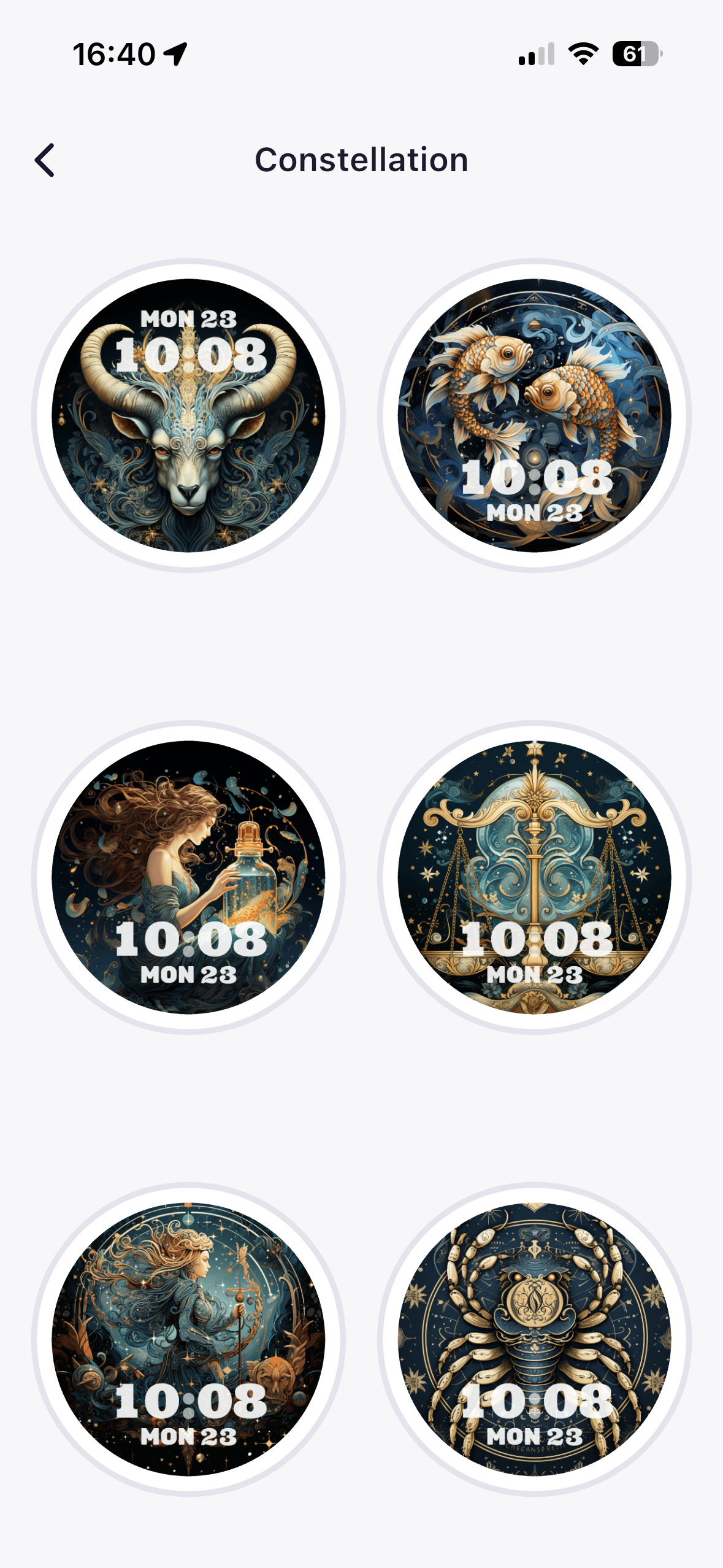This screenshot has height=1568, width=723.
Task: Open the golden crab watch face
Action: 534,1339
